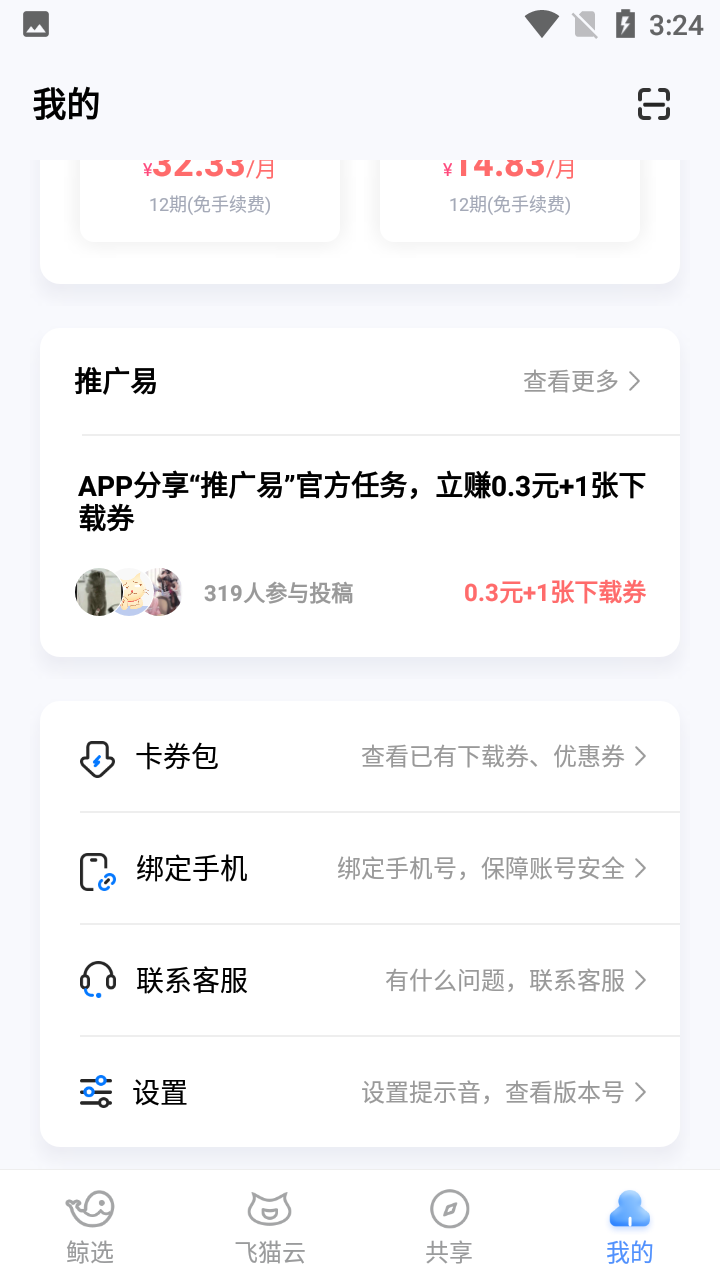Open the APP分享推广易 official task

coord(360,502)
